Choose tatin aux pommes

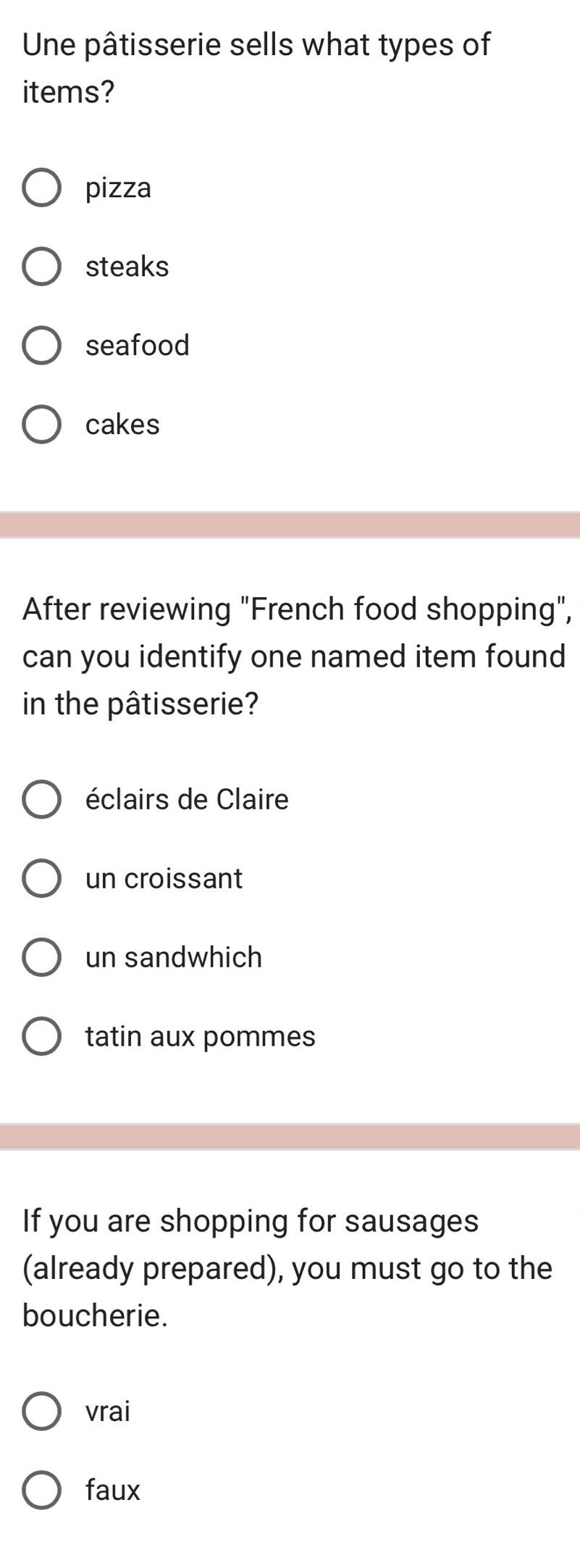pyautogui.click(x=41, y=1037)
